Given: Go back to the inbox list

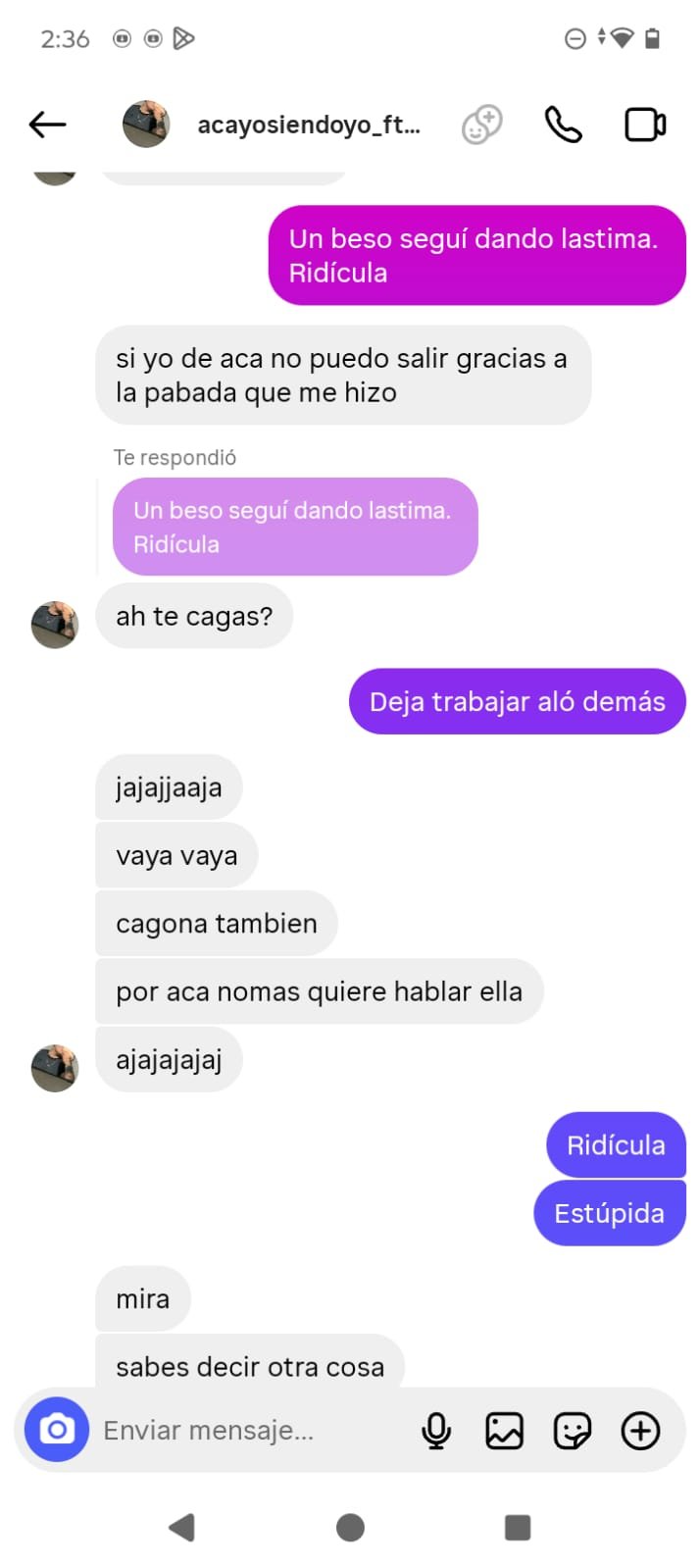Looking at the screenshot, I should (x=47, y=125).
